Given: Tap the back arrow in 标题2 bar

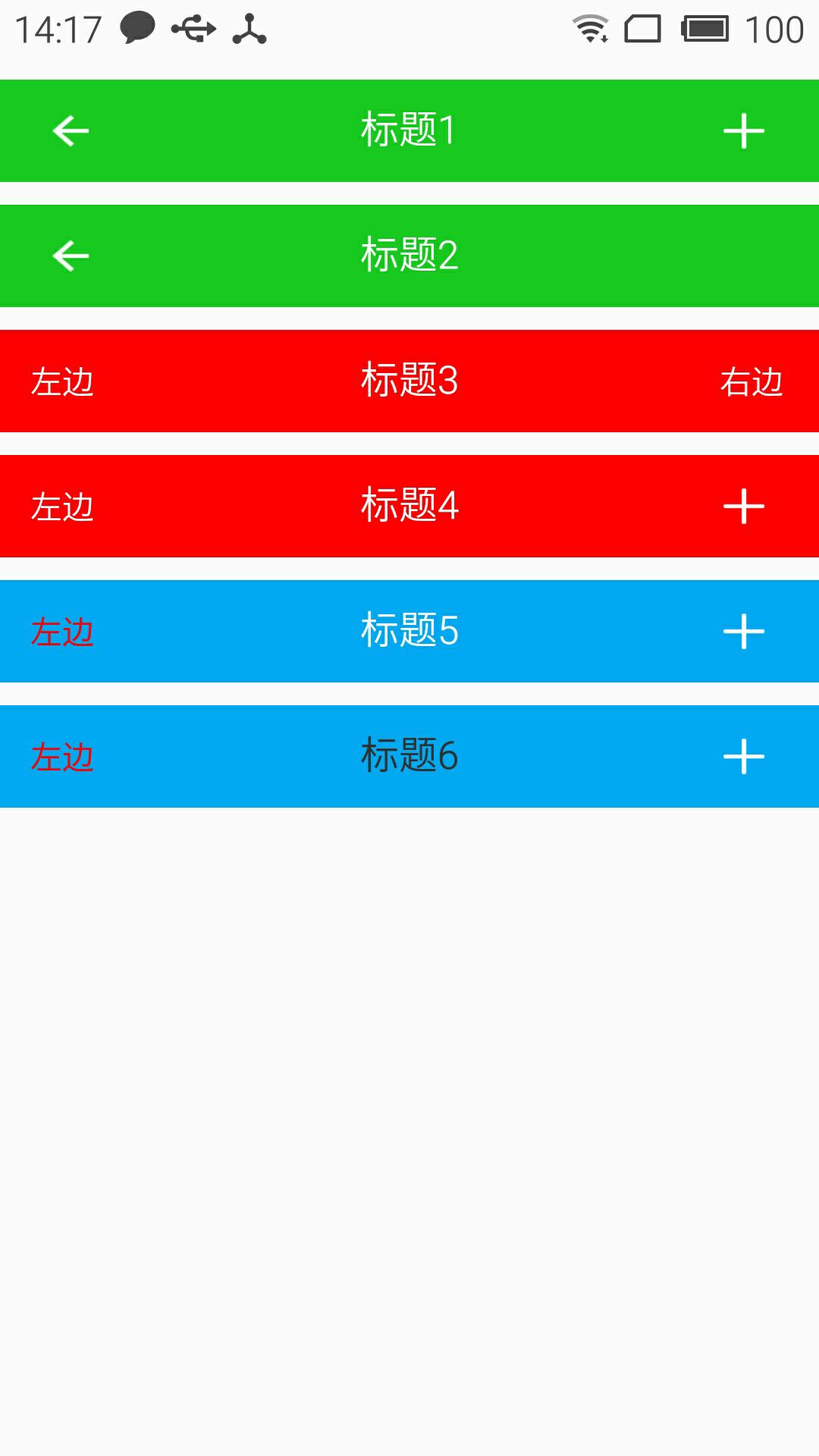Looking at the screenshot, I should (x=71, y=256).
